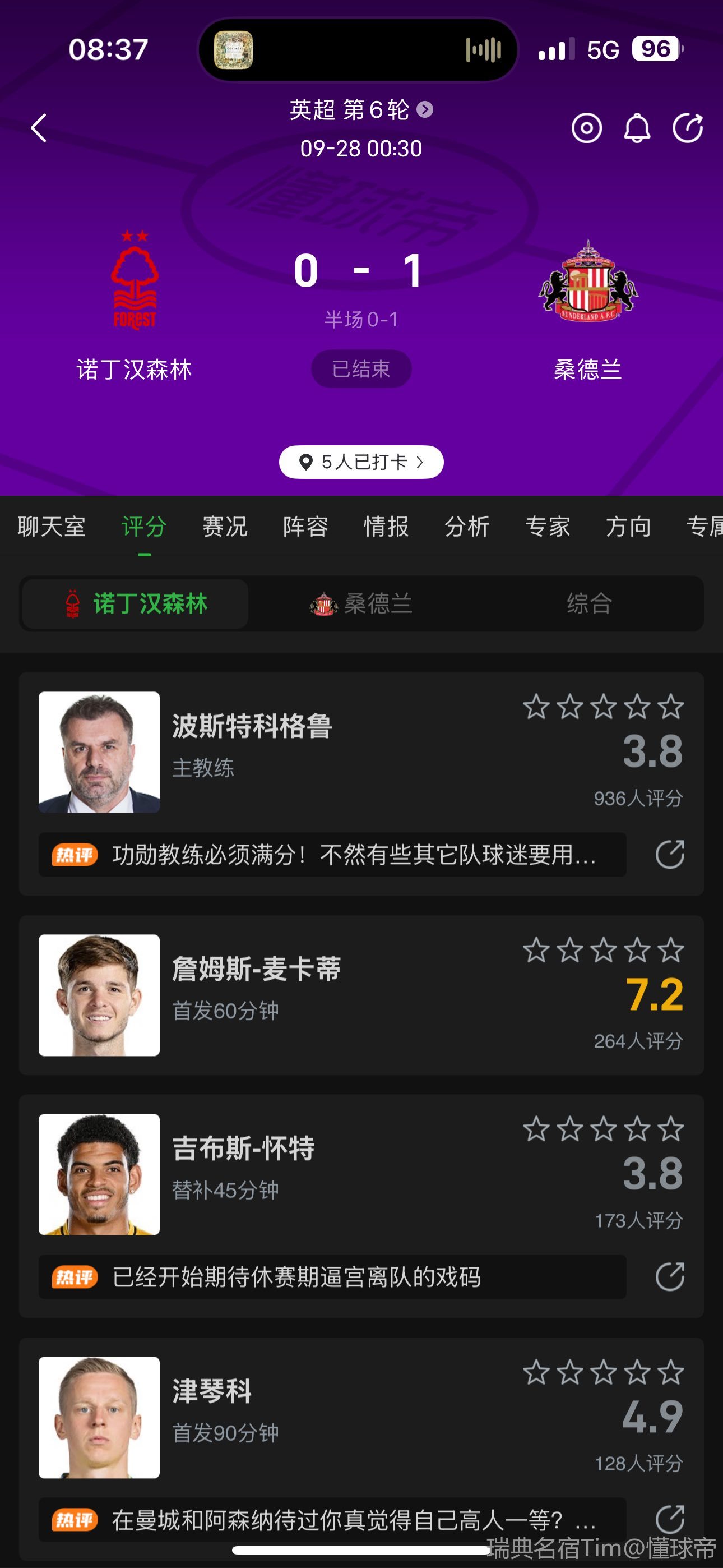
Task: Give 津琴科 a five-star rating
Action: [x=671, y=1373]
